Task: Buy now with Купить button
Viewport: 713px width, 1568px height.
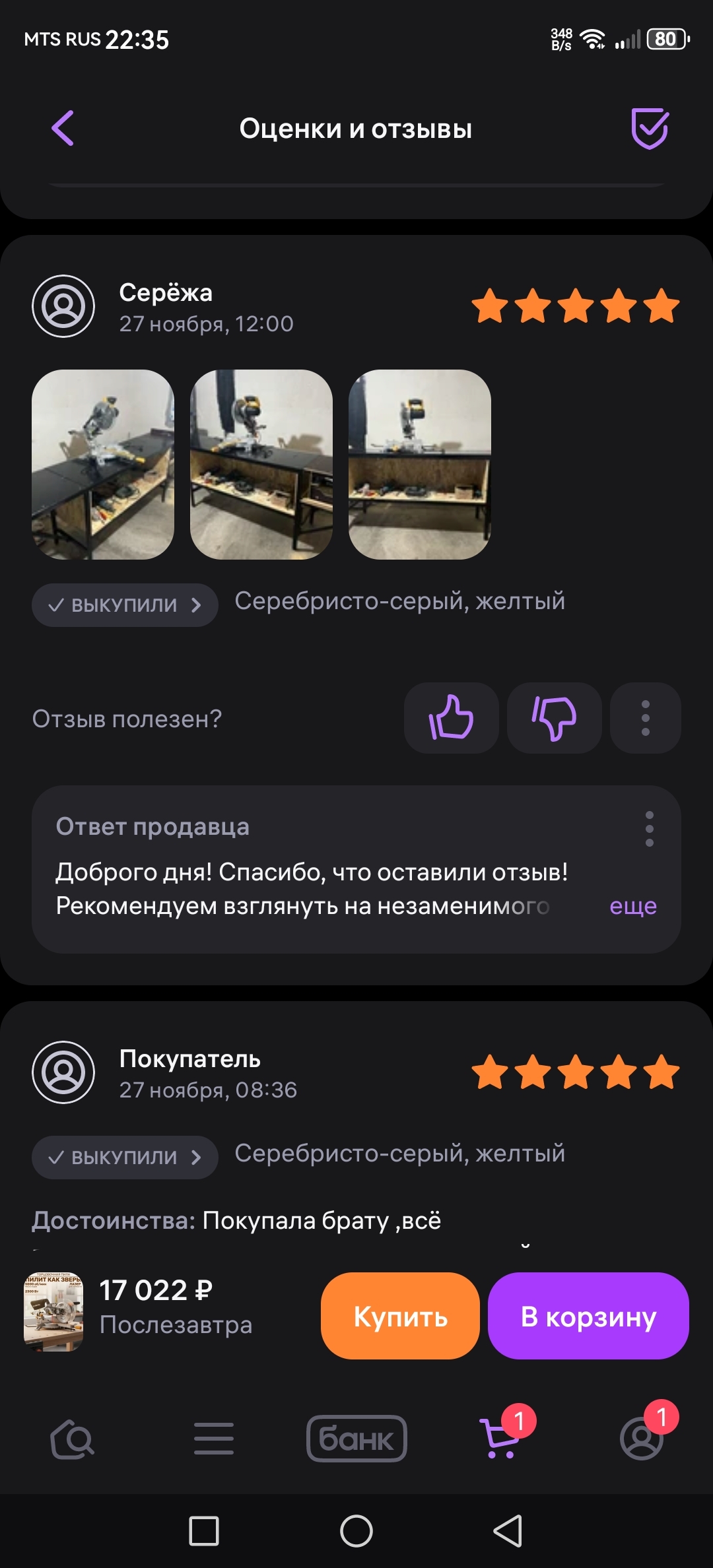Action: pyautogui.click(x=400, y=1317)
